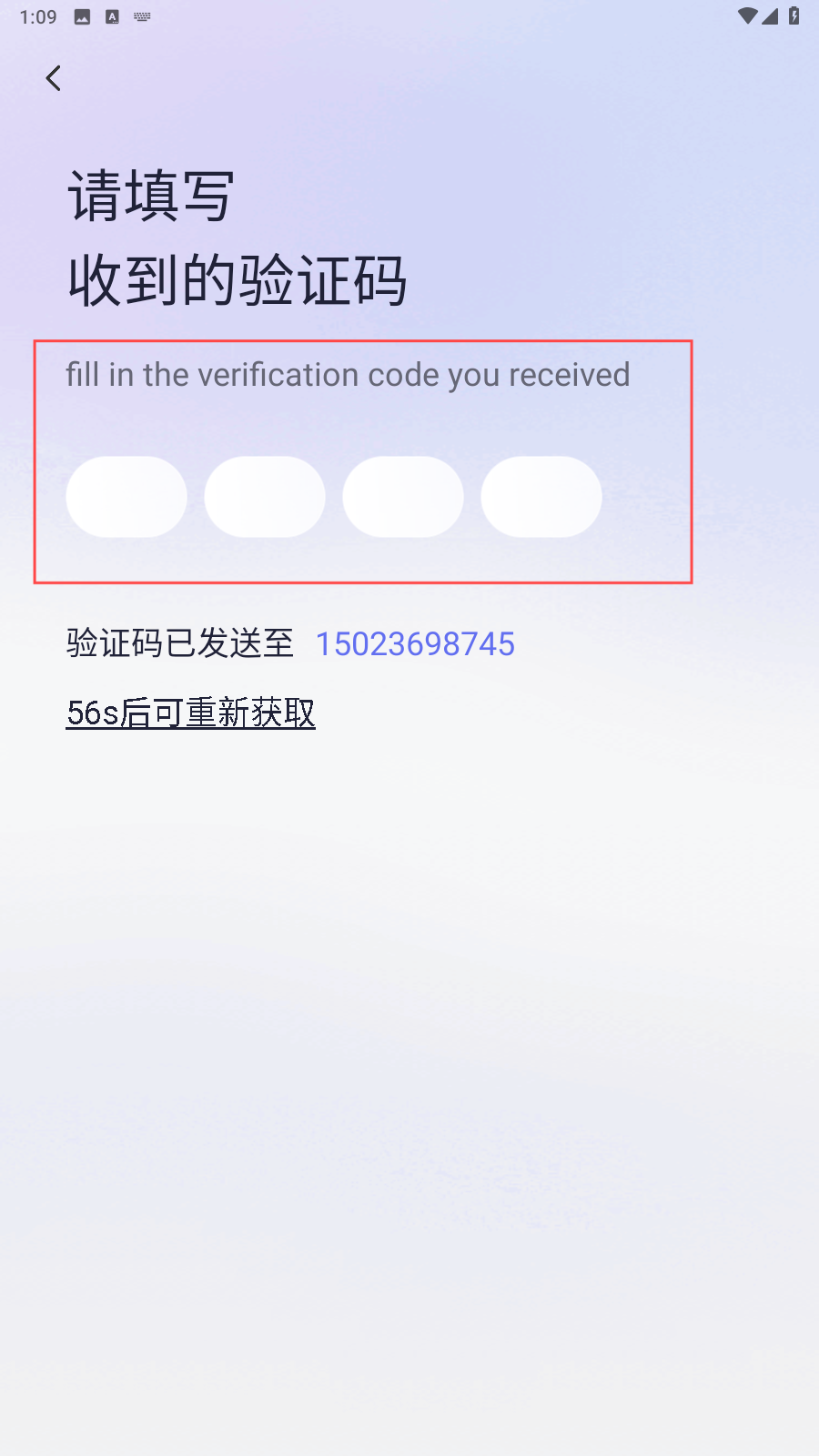
Task: Focus the third verification code box
Action: tap(403, 497)
